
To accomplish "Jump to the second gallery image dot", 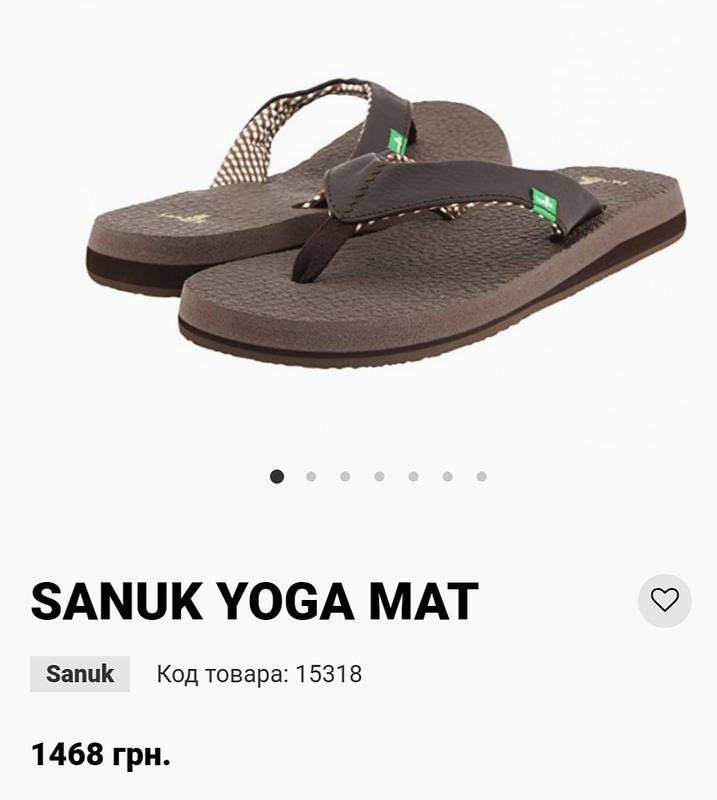I will pyautogui.click(x=311, y=477).
